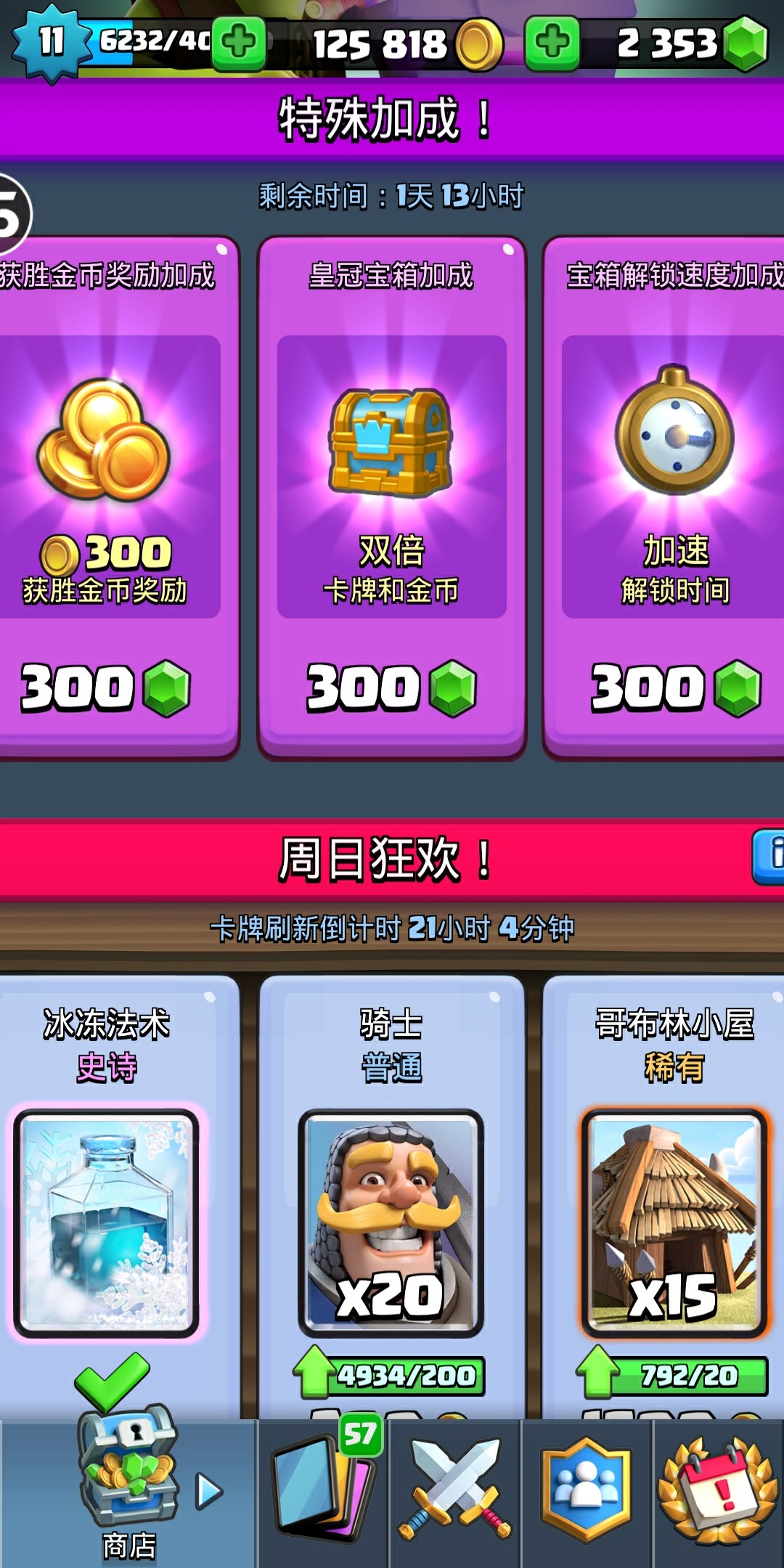Open the player level 11 badge

[x=51, y=42]
